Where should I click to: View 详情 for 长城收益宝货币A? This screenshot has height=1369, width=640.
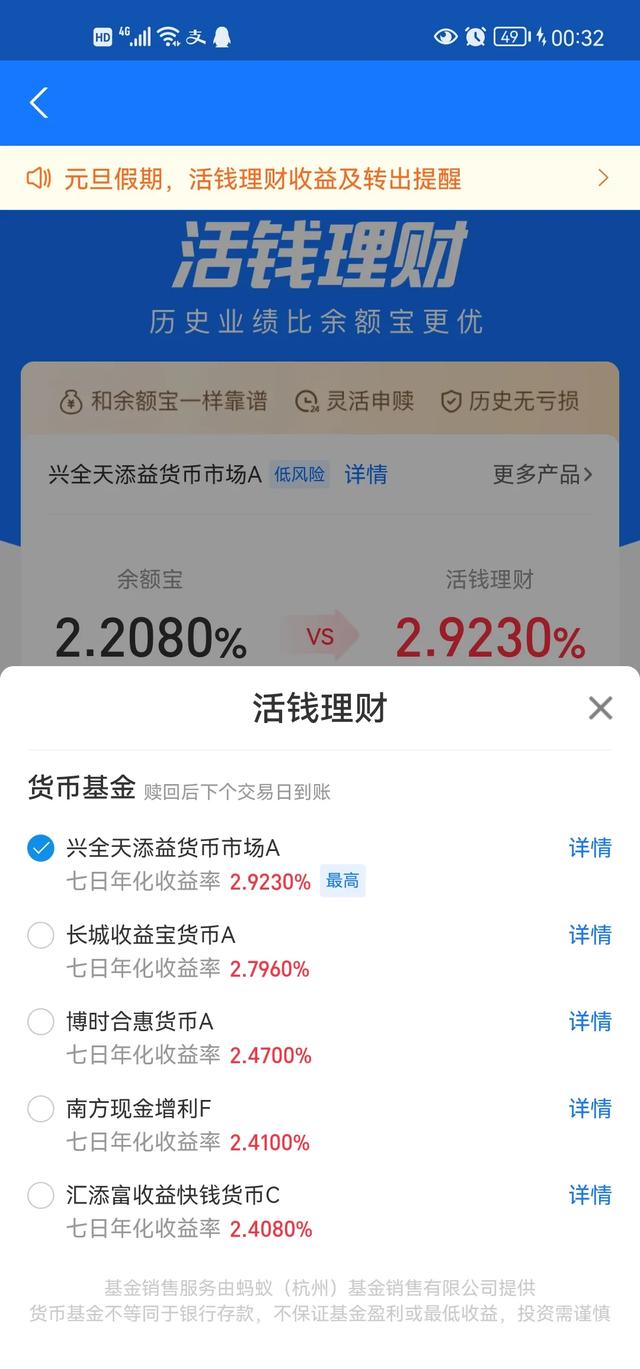(589, 935)
